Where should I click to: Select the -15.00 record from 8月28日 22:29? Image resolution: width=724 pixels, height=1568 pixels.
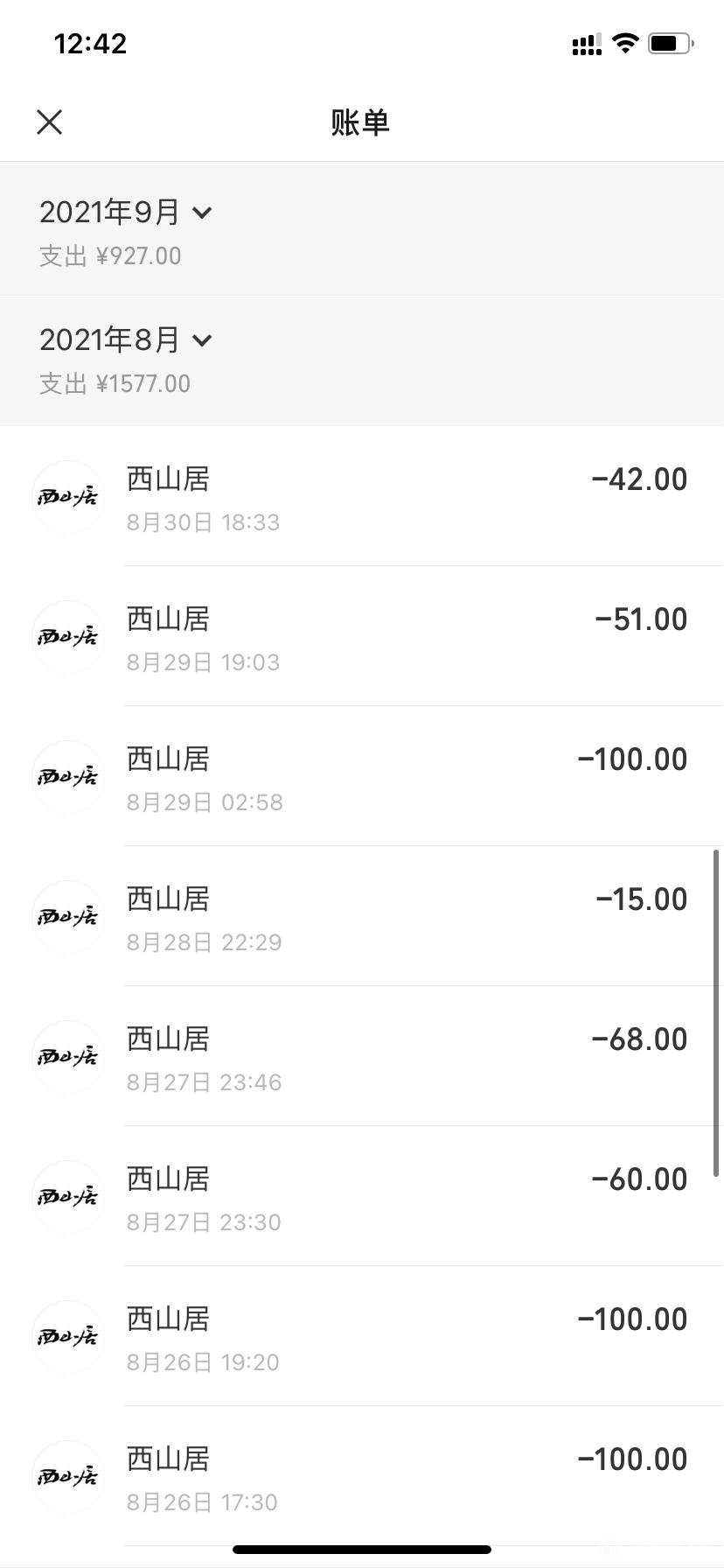[x=362, y=916]
